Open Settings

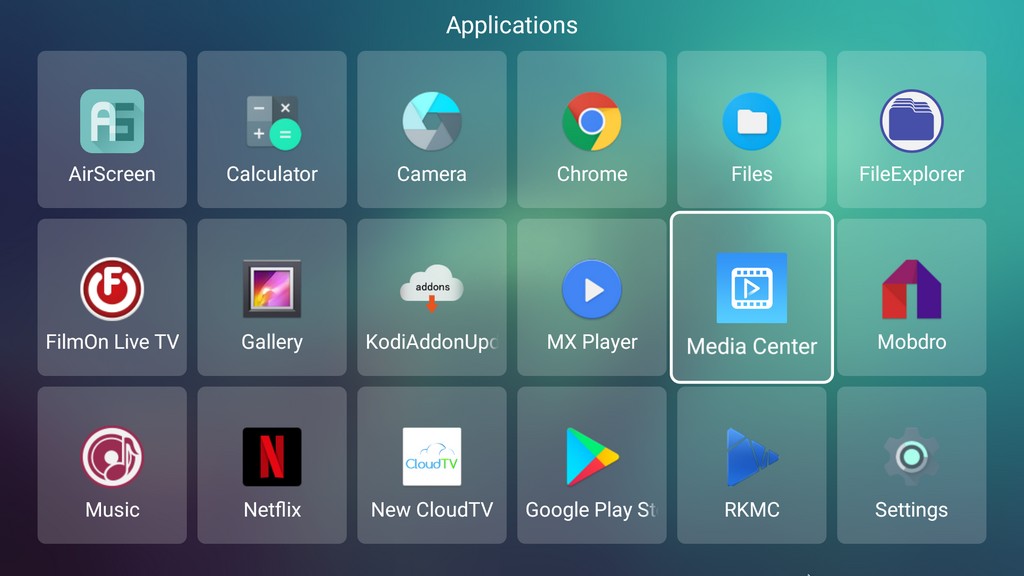coord(912,466)
